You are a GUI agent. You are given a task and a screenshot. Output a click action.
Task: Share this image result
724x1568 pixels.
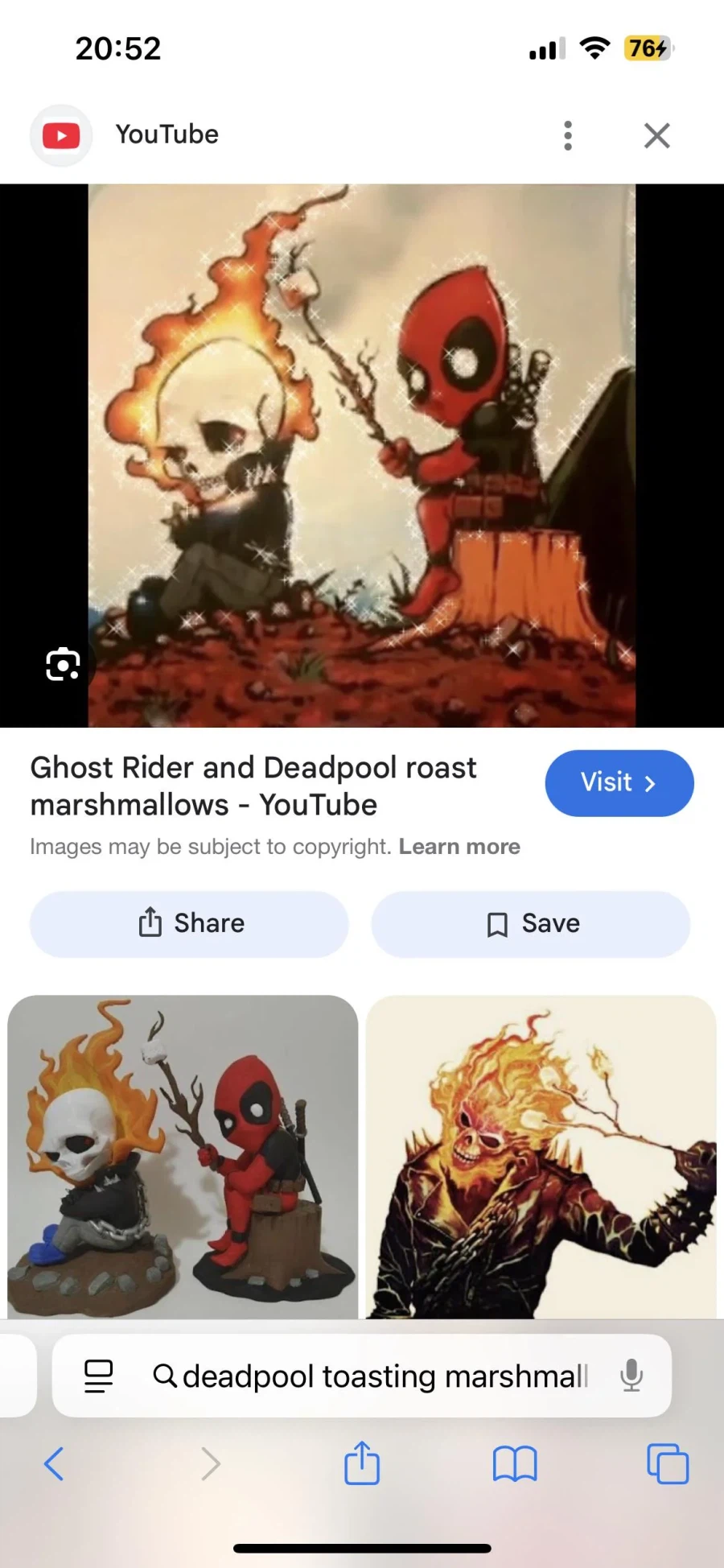coord(190,923)
